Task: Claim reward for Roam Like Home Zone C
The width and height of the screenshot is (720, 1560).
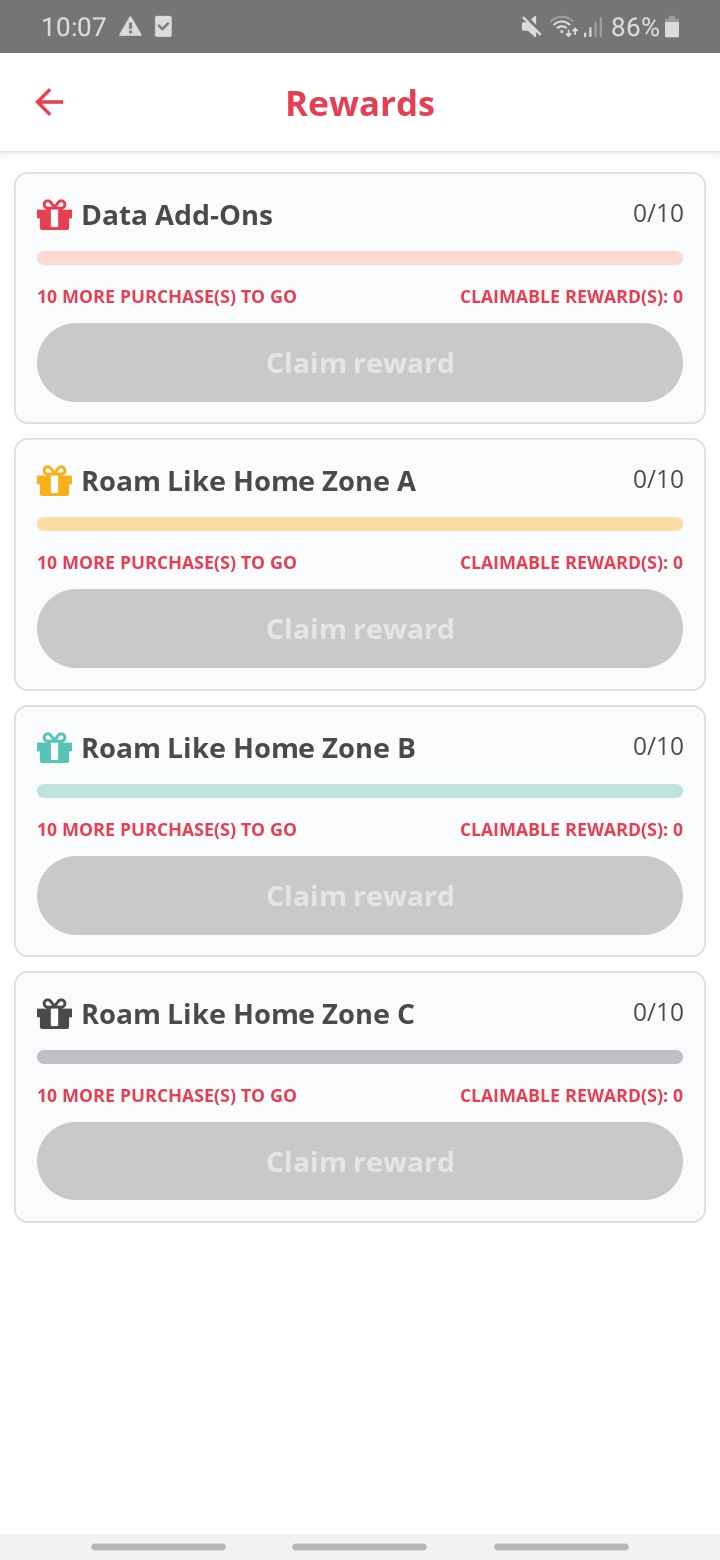Action: tap(360, 1161)
